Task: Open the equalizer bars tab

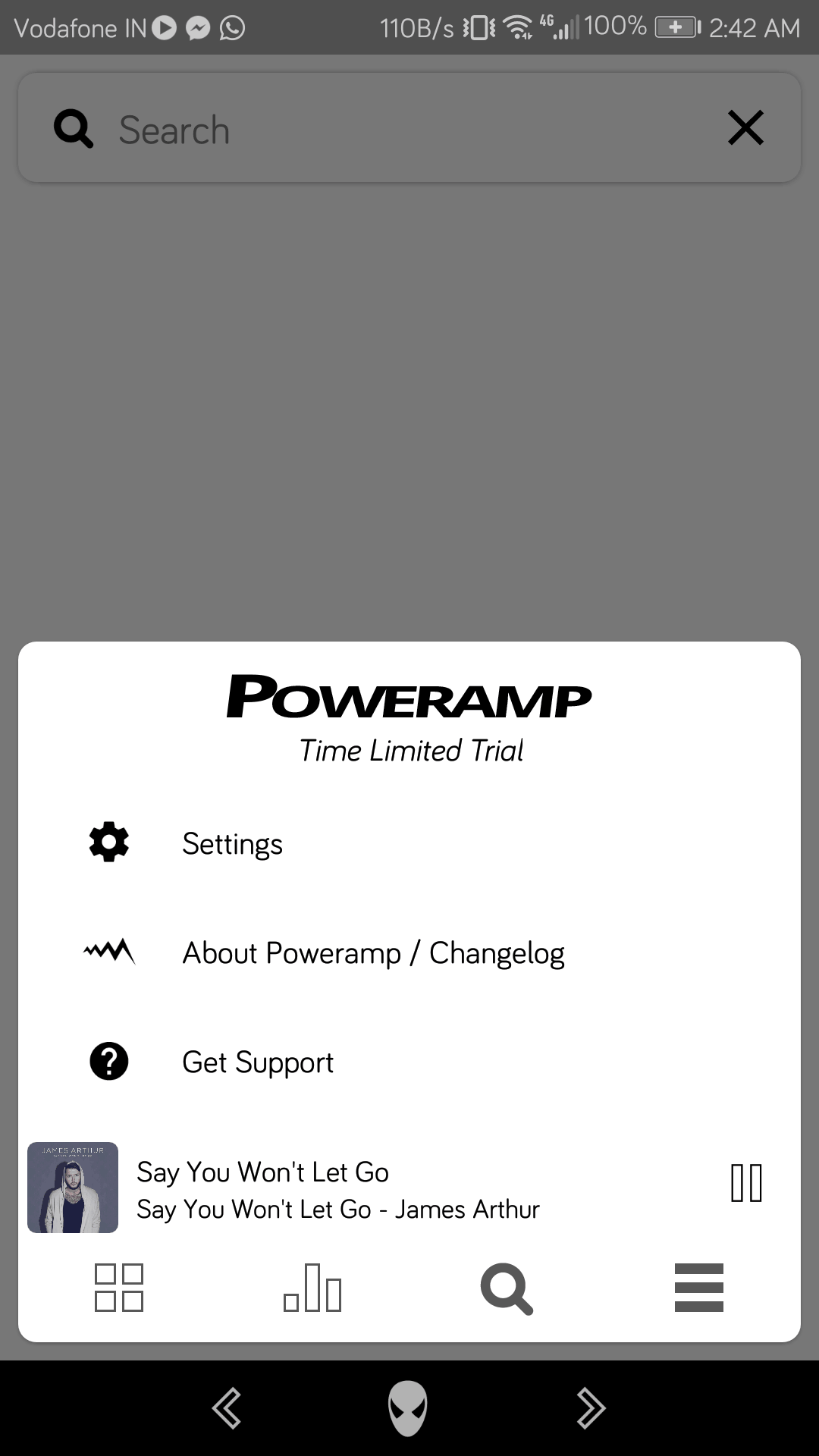Action: [x=312, y=1288]
